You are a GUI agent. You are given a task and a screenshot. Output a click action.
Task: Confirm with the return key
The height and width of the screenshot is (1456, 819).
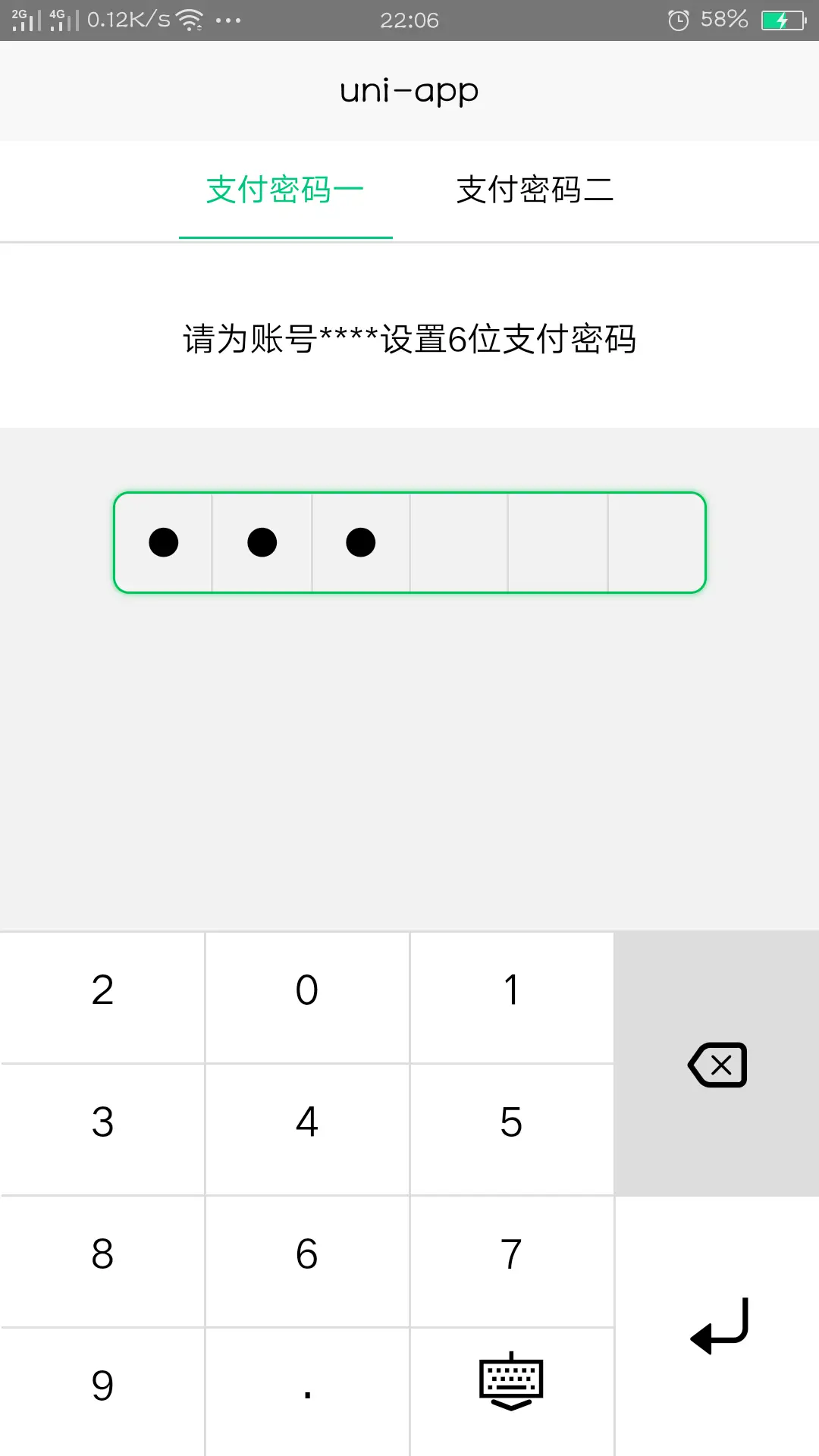(x=717, y=1326)
